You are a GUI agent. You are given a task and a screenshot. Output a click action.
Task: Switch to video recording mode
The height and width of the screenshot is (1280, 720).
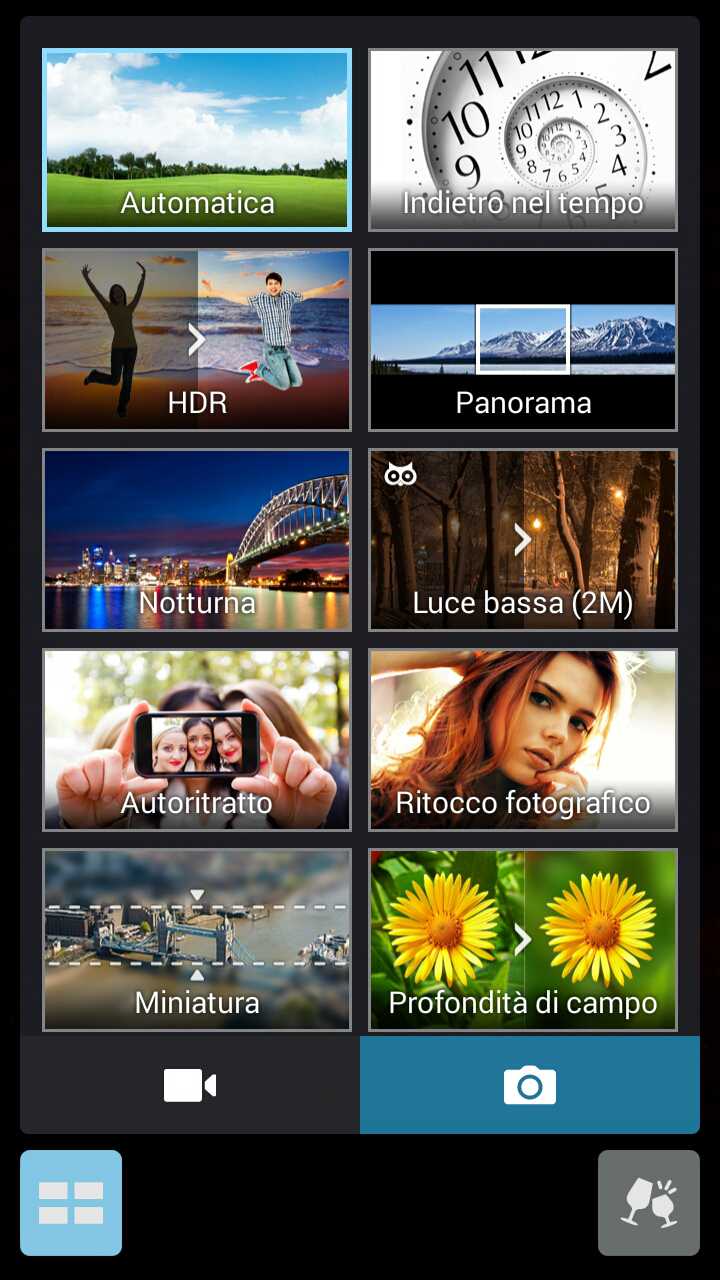point(190,1085)
